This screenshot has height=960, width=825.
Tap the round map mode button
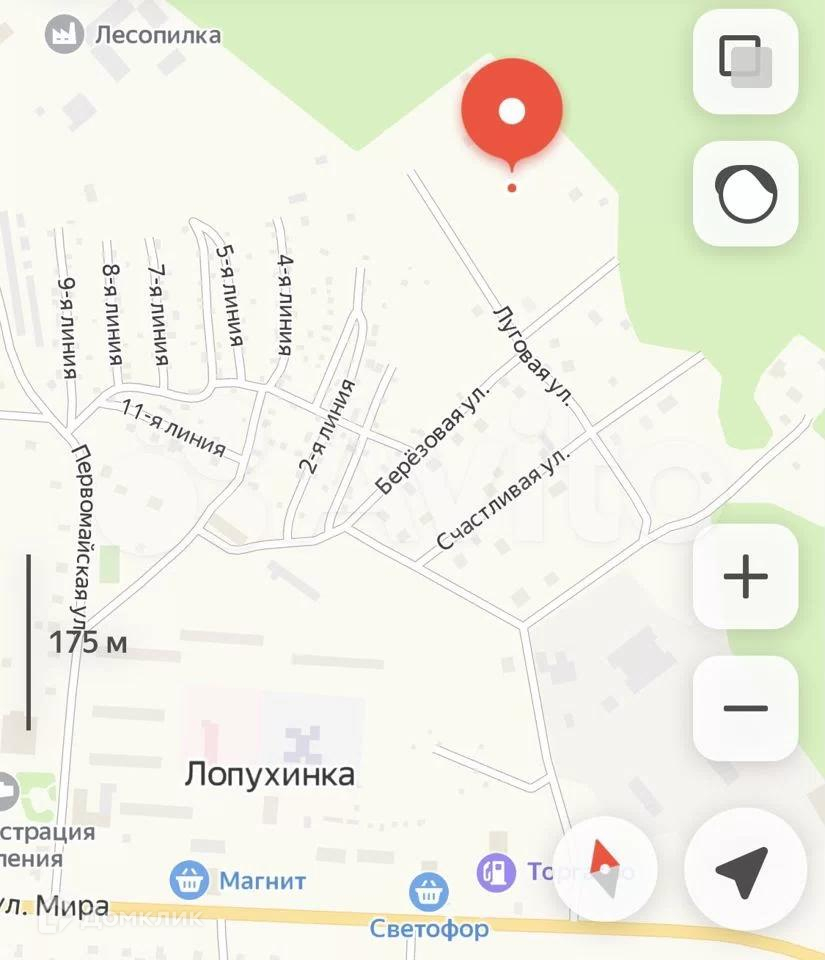coord(745,193)
